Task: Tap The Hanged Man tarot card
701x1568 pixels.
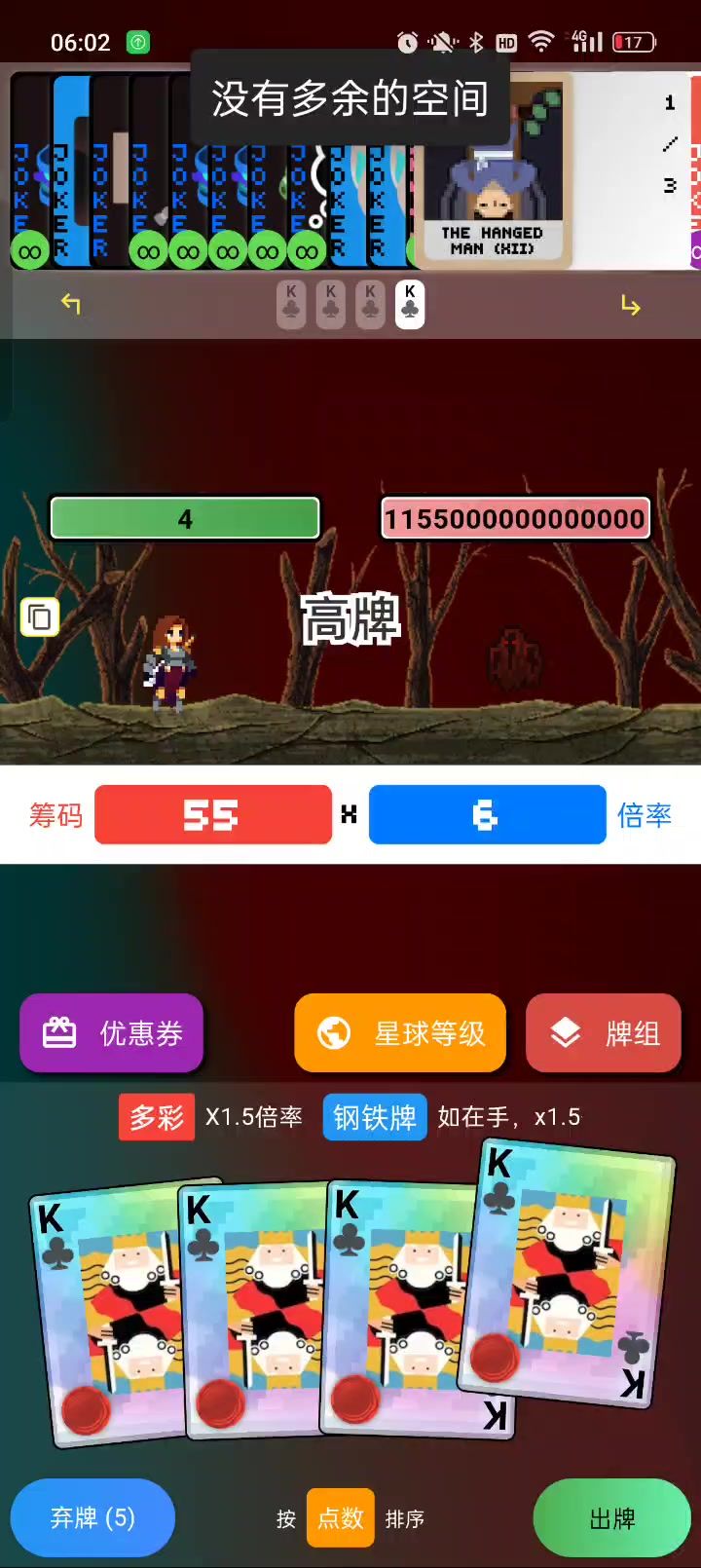Action: [492, 170]
